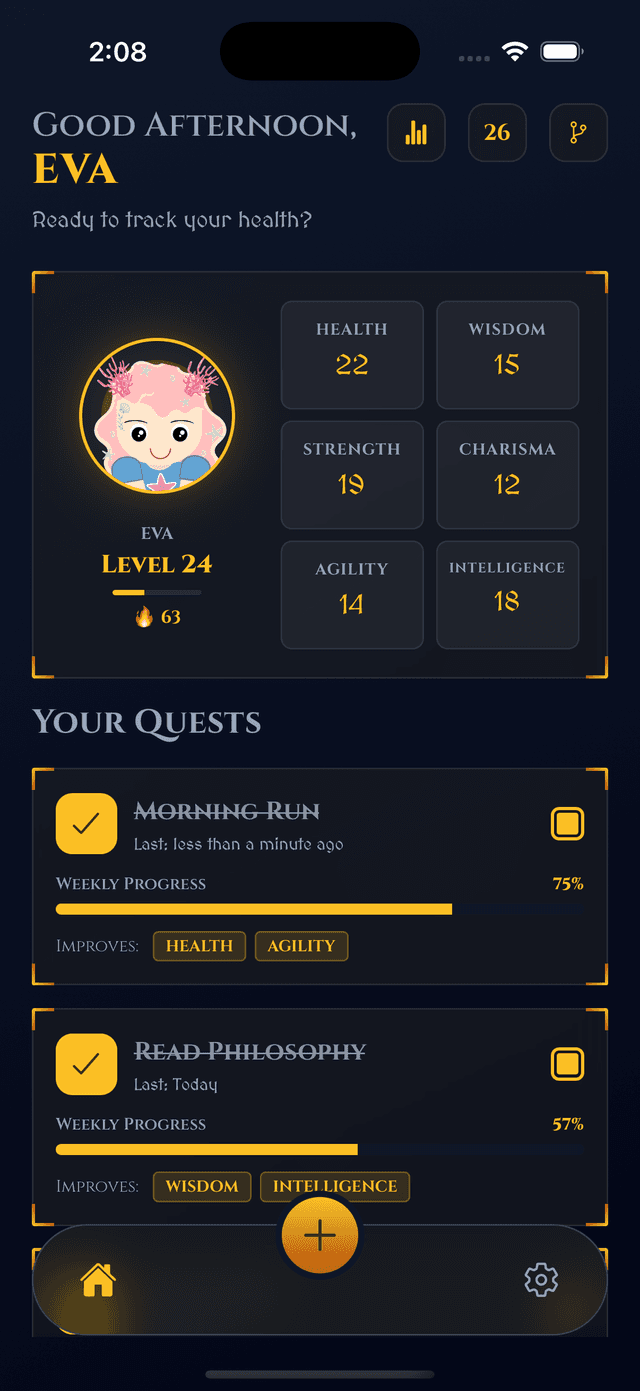Uncheck the Morning Run quest
640x1391 pixels.
87,824
